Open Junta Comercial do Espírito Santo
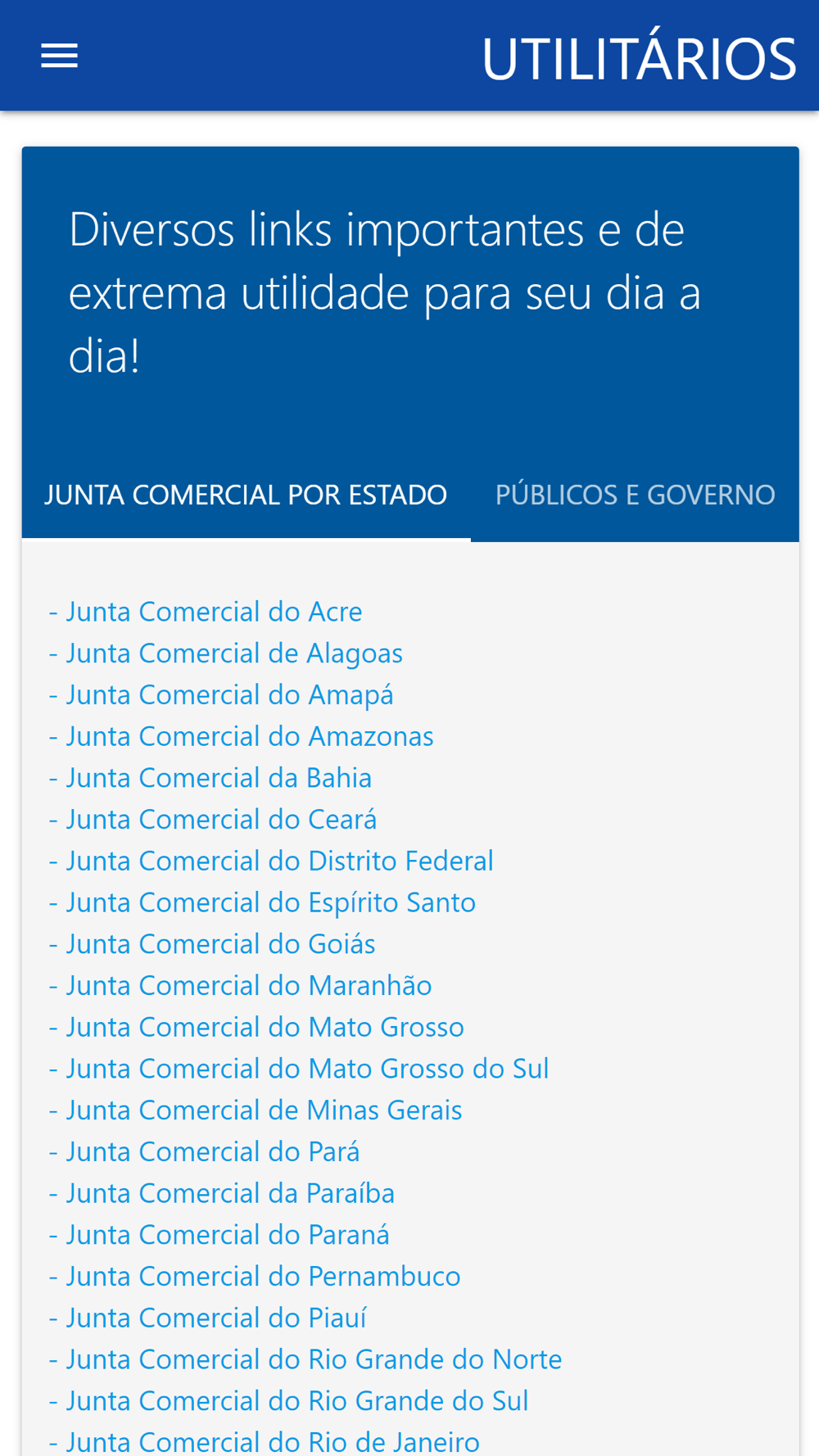Viewport: 819px width, 1456px height. (x=262, y=902)
